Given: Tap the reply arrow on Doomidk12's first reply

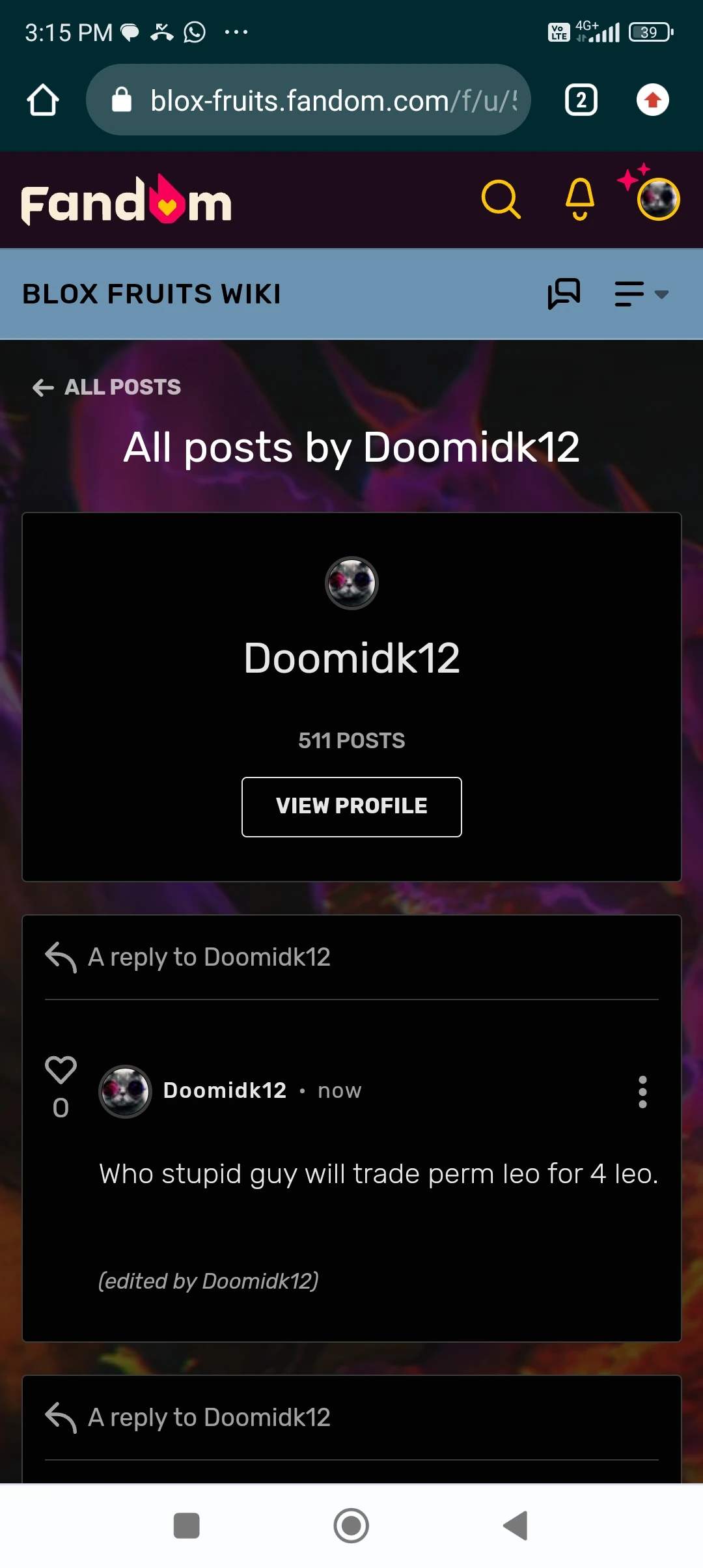Looking at the screenshot, I should click(x=61, y=955).
